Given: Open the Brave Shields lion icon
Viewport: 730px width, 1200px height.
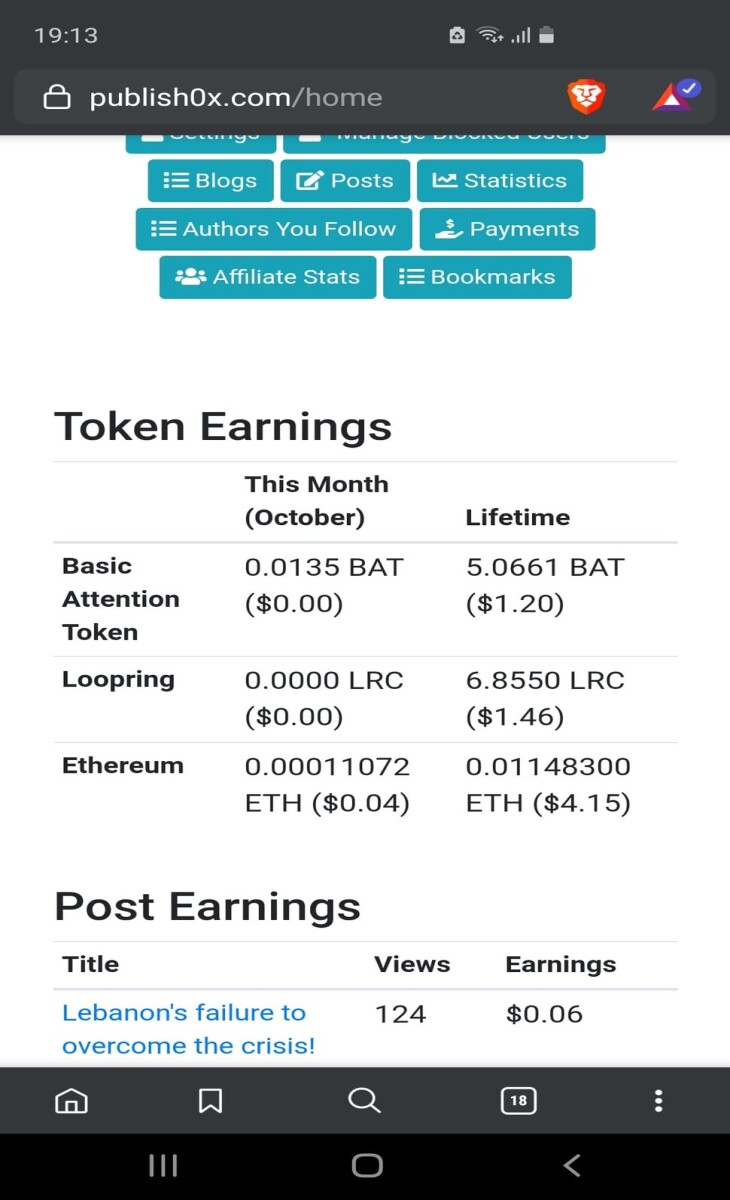Looking at the screenshot, I should pyautogui.click(x=586, y=97).
